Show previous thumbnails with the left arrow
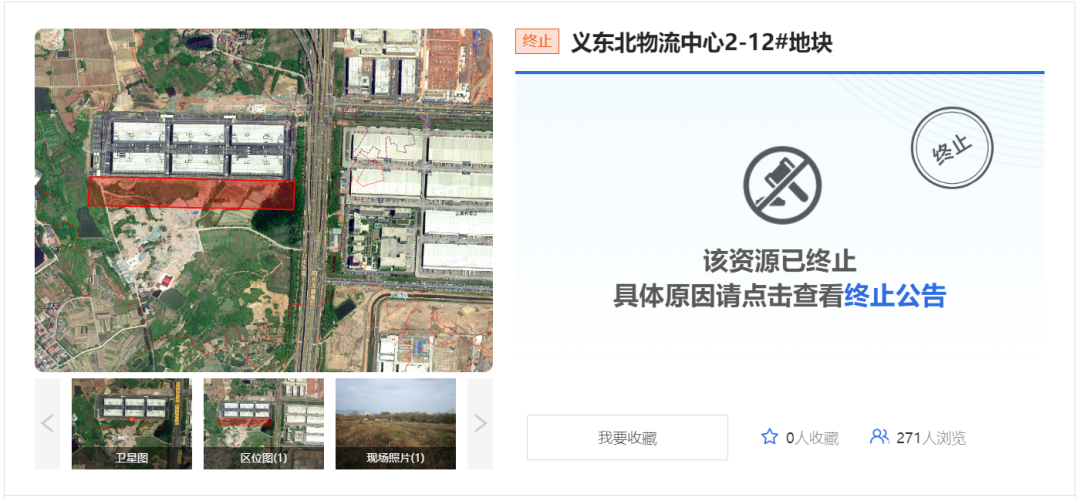 pos(47,423)
